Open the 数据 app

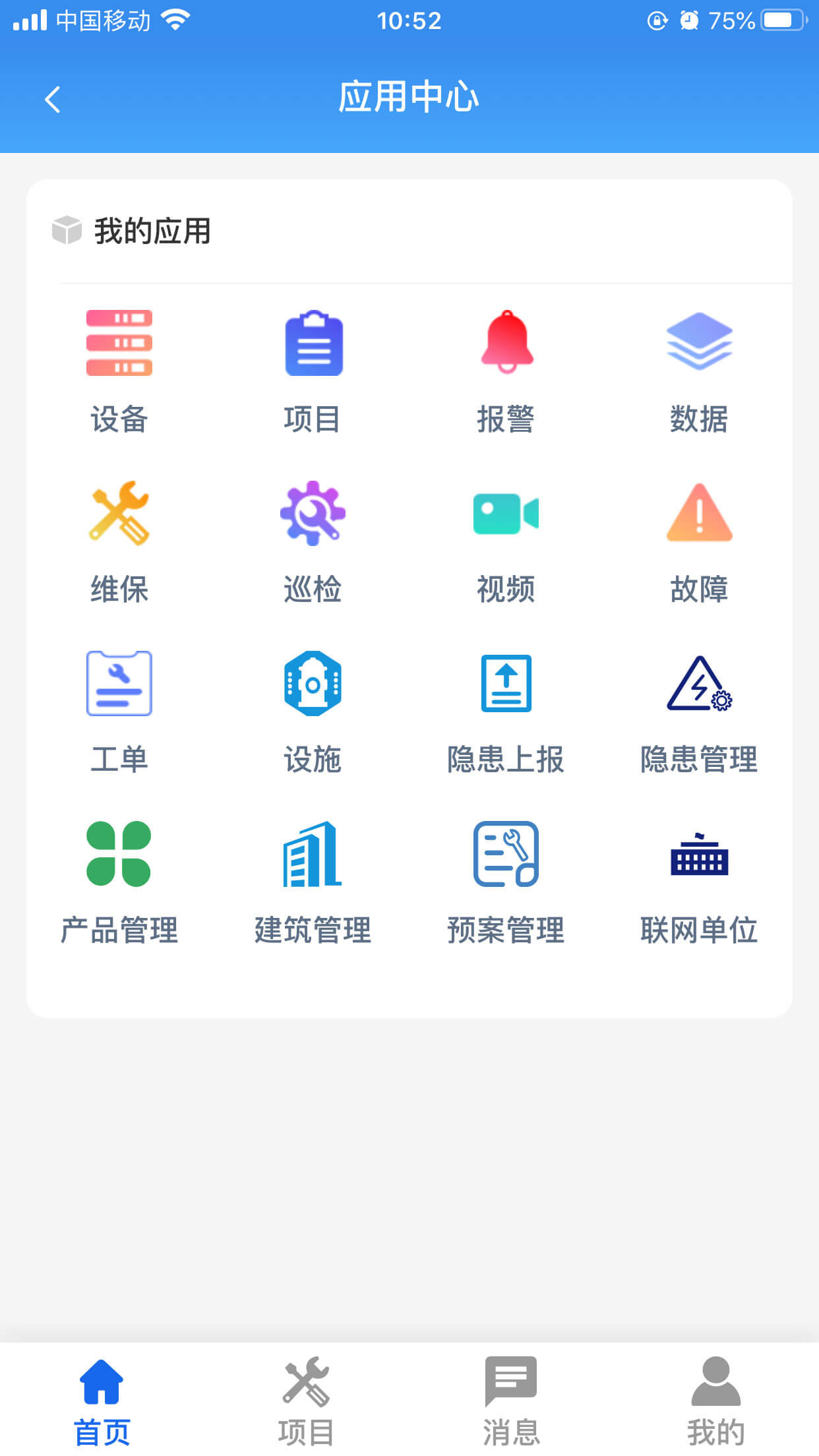click(699, 369)
